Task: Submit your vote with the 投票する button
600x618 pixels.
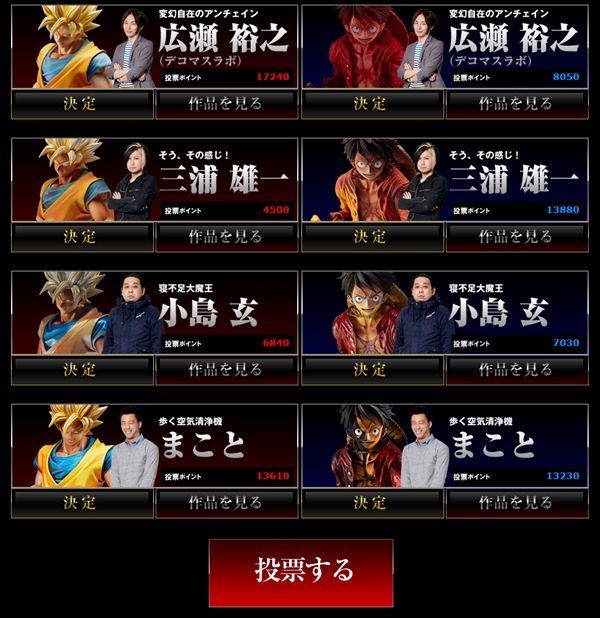Action: [301, 572]
